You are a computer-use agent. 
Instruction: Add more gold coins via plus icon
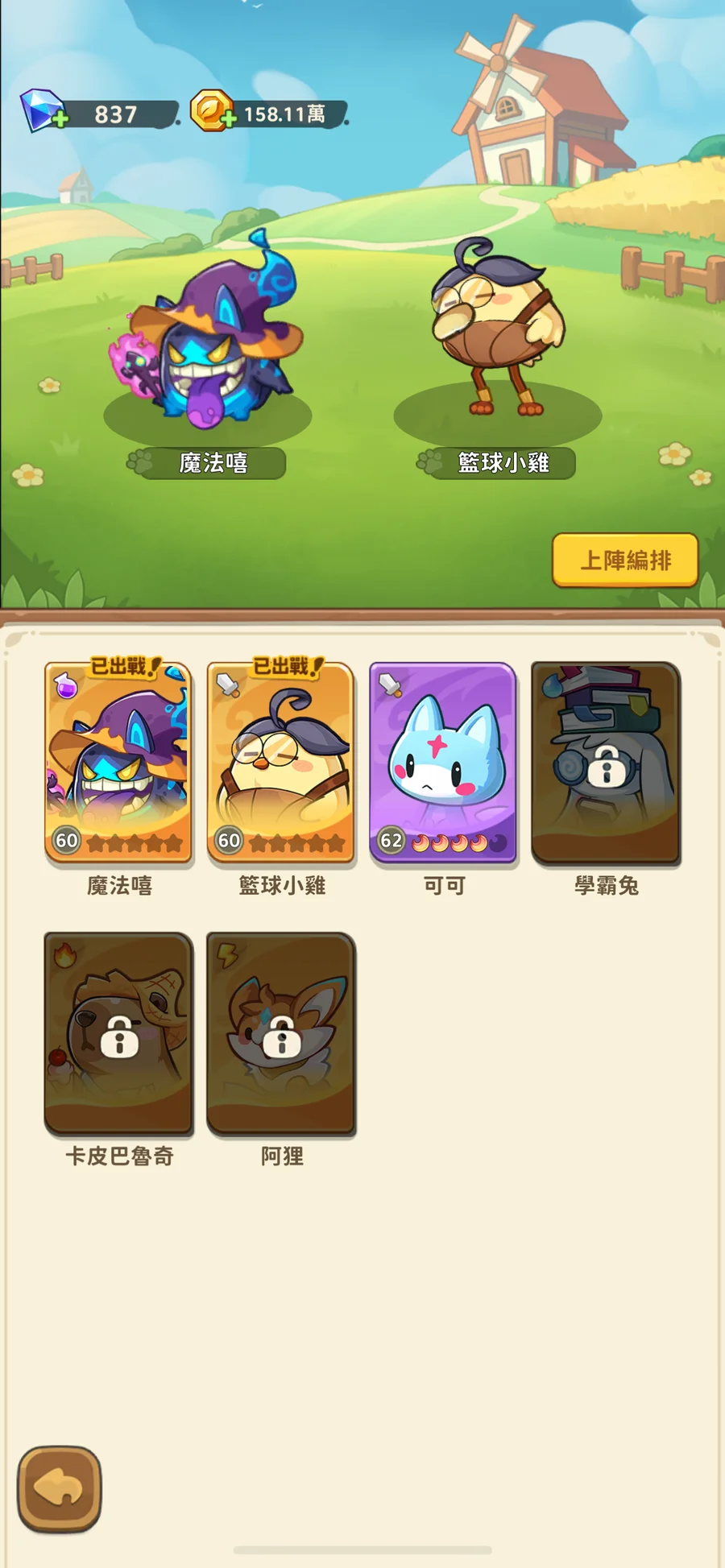click(x=228, y=119)
